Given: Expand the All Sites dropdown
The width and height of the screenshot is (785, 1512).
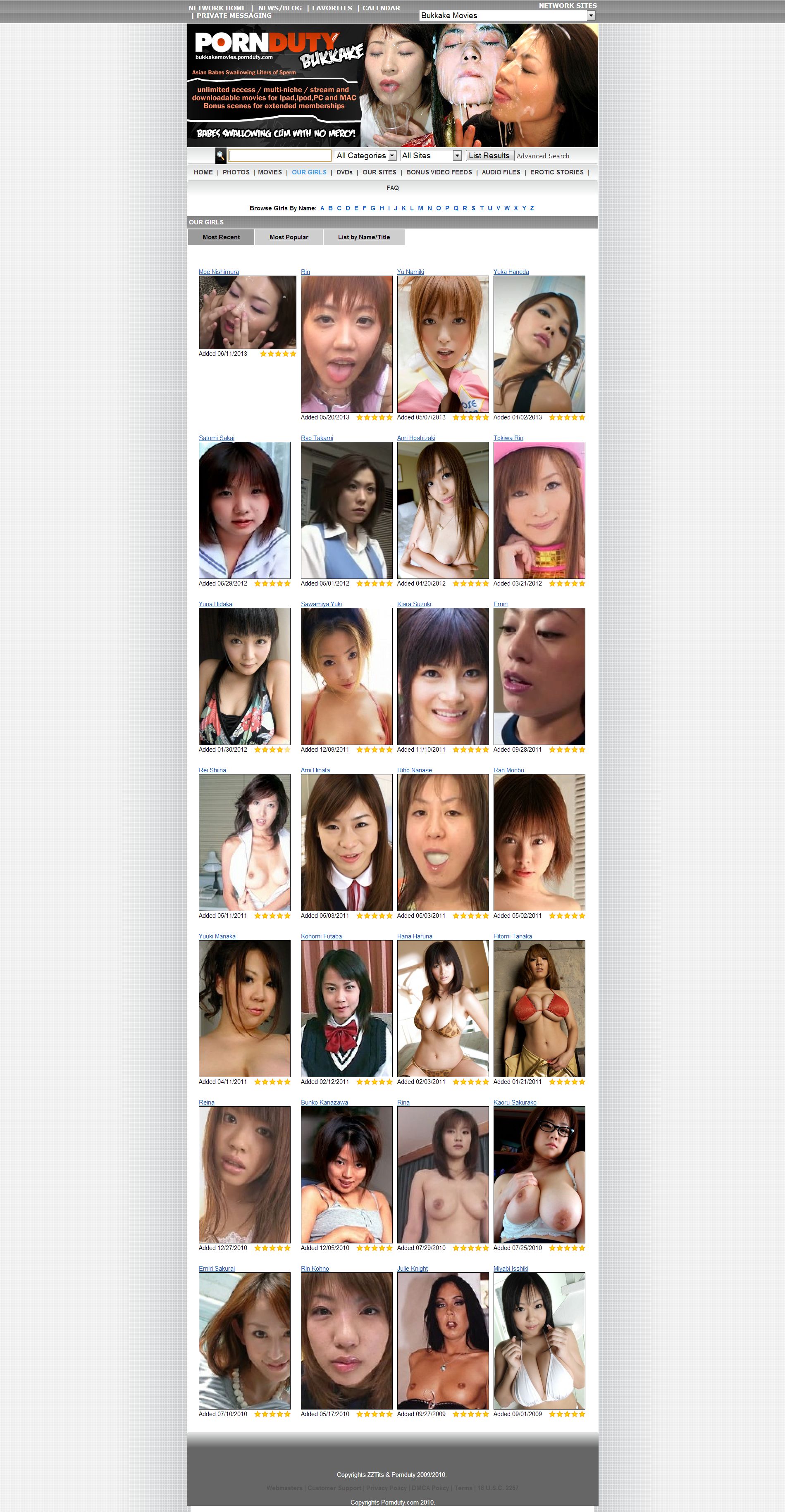Looking at the screenshot, I should [431, 155].
